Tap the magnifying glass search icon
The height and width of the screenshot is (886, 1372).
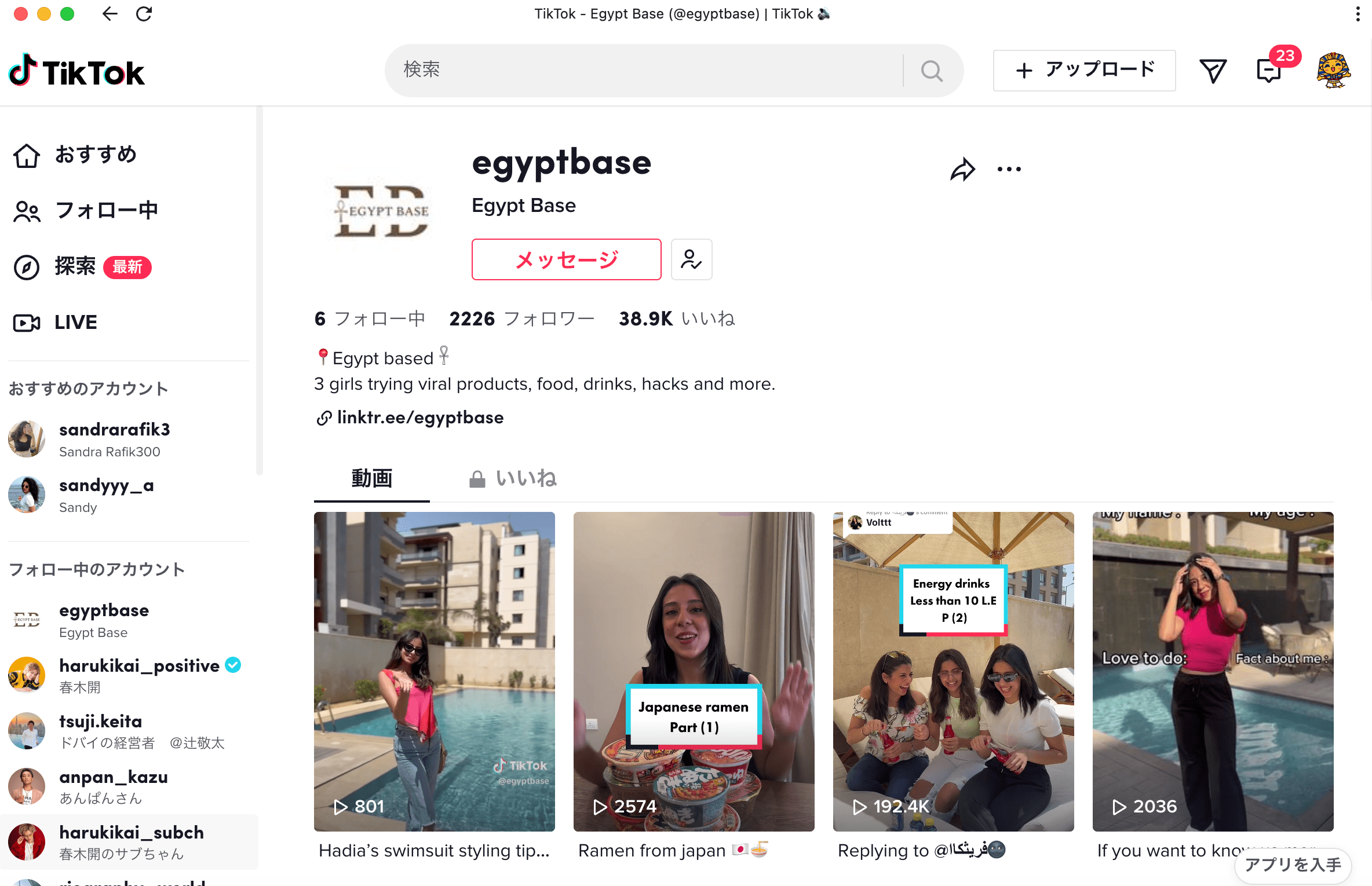click(x=932, y=71)
